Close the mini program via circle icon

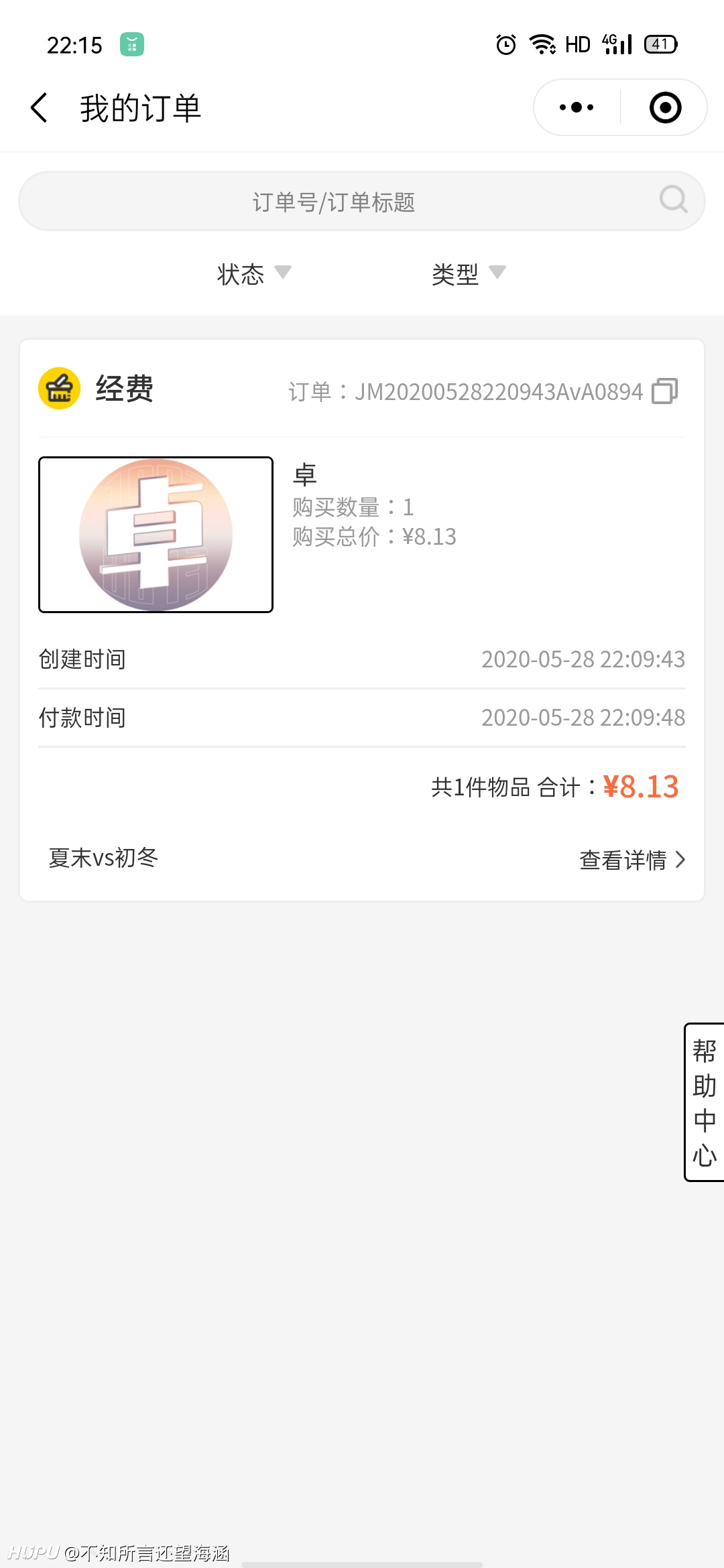click(665, 107)
